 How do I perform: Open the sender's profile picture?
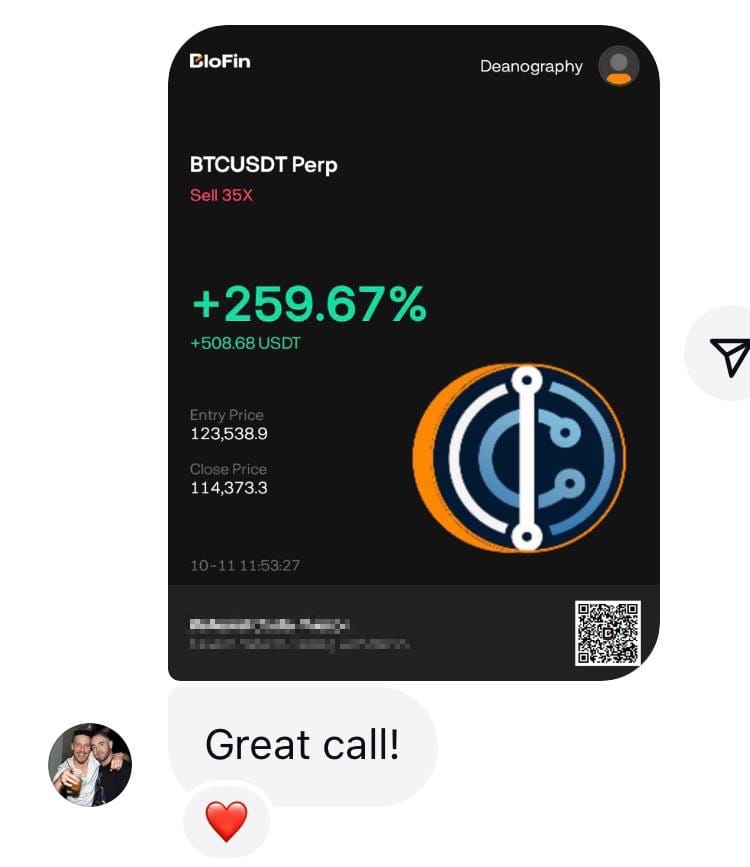coord(90,764)
